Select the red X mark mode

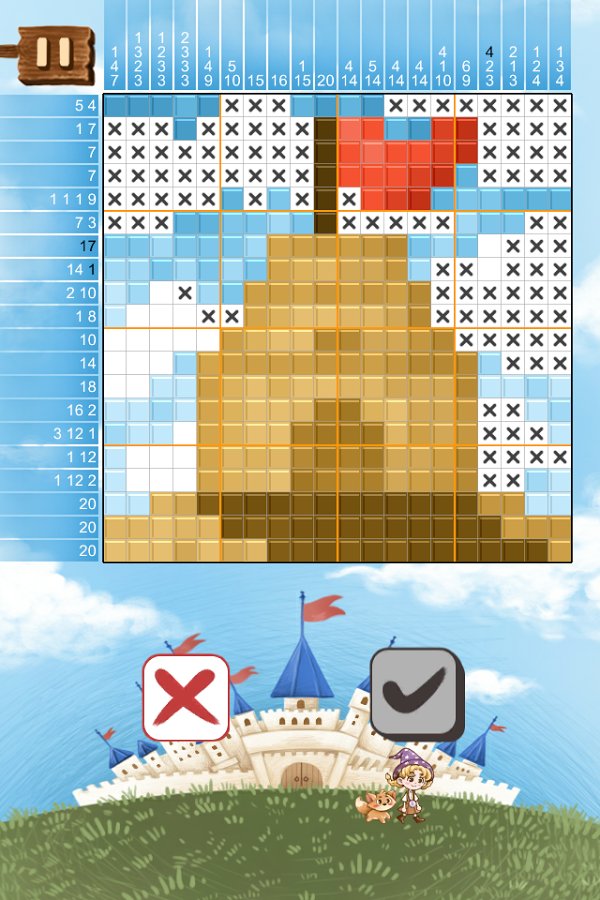[186, 696]
